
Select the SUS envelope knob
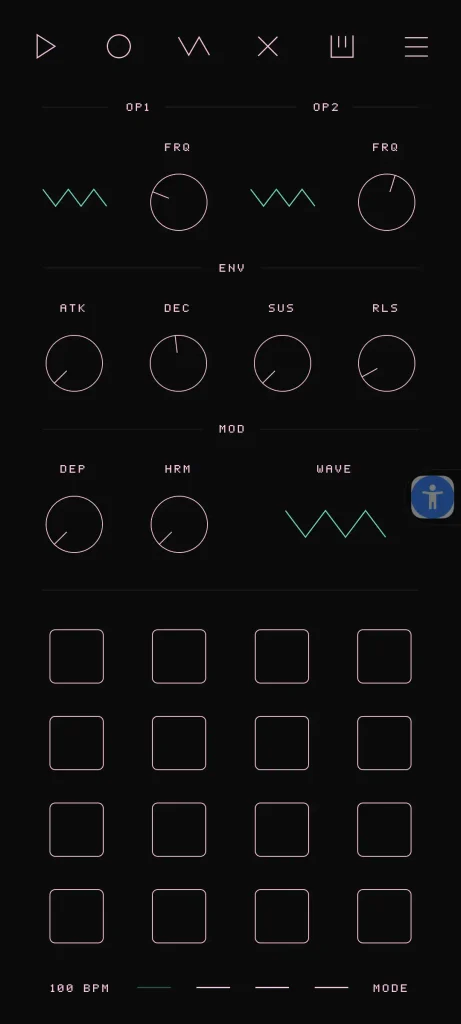click(x=283, y=363)
